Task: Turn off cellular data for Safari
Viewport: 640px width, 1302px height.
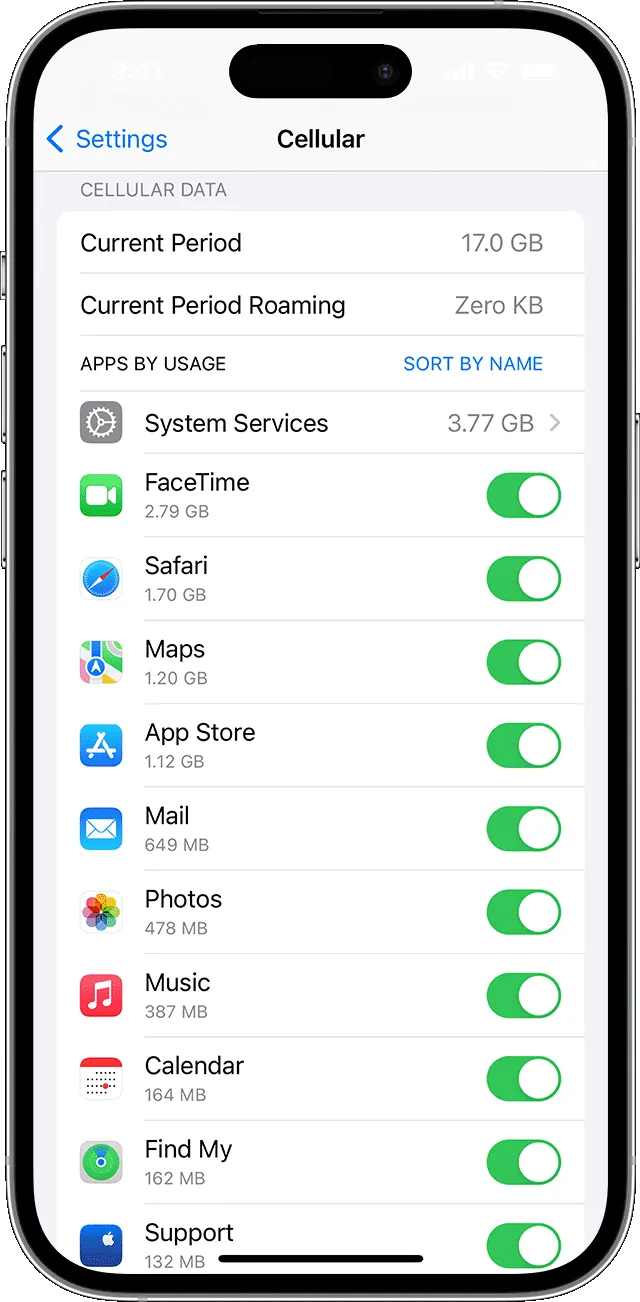Action: 523,579
